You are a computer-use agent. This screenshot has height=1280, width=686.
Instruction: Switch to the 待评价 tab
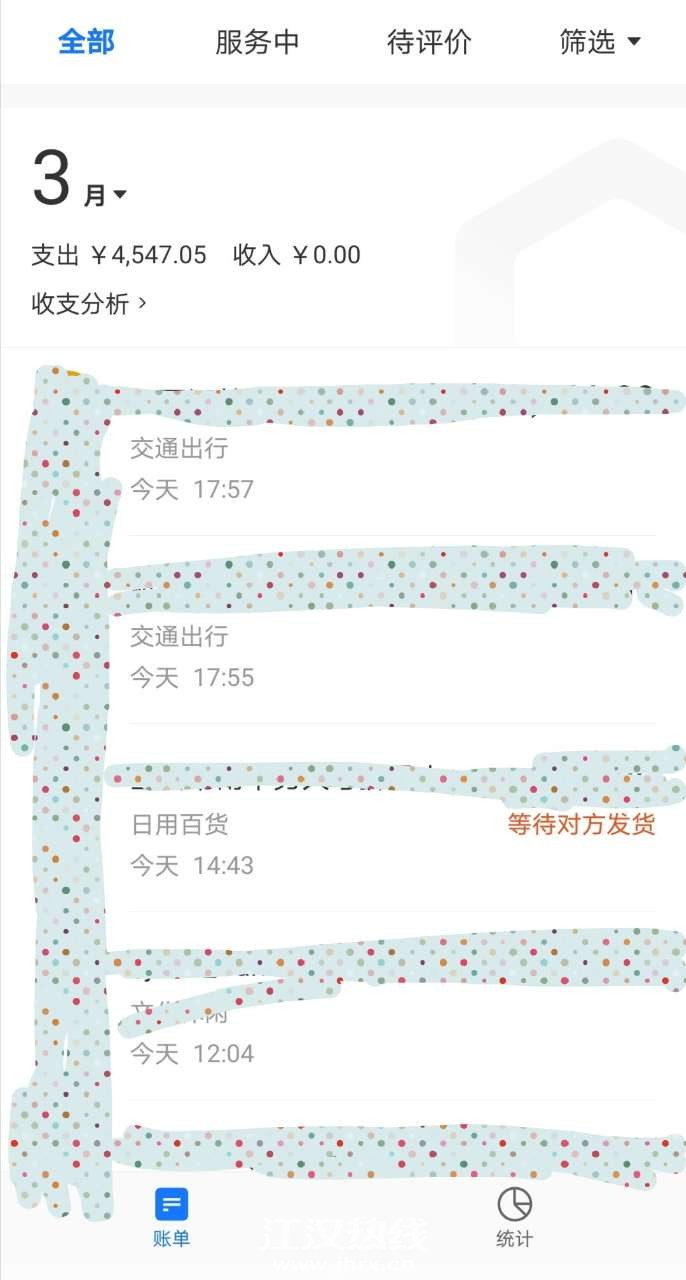(429, 42)
